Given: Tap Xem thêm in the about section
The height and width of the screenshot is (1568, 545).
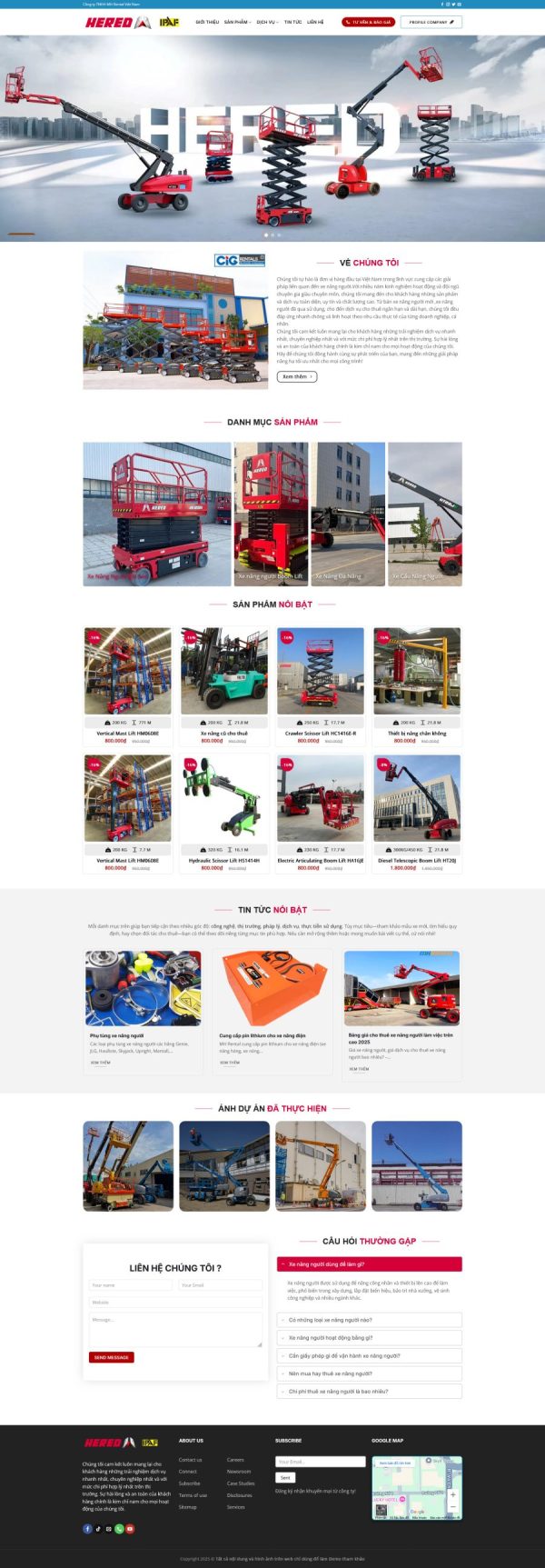Looking at the screenshot, I should tap(296, 376).
